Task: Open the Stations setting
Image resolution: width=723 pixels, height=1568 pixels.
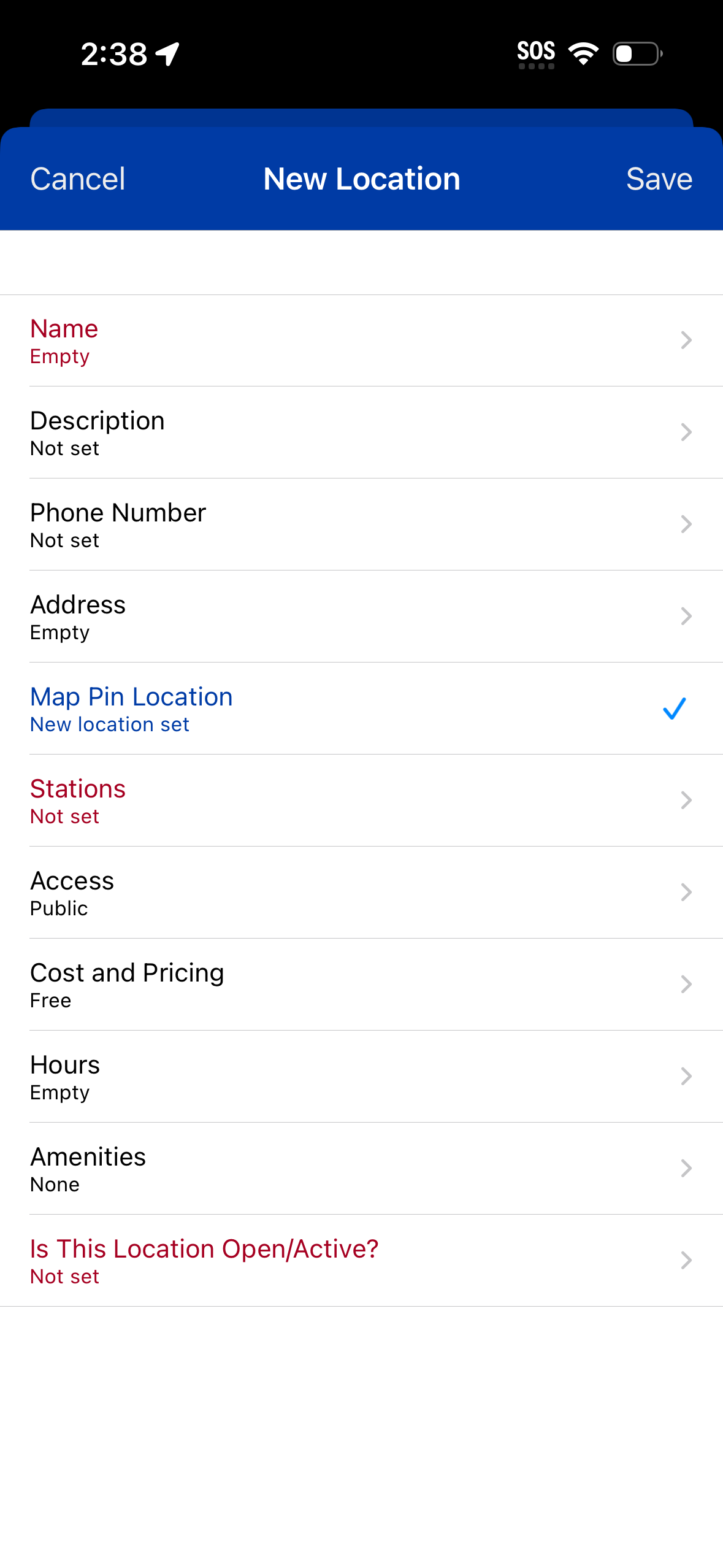Action: point(361,801)
